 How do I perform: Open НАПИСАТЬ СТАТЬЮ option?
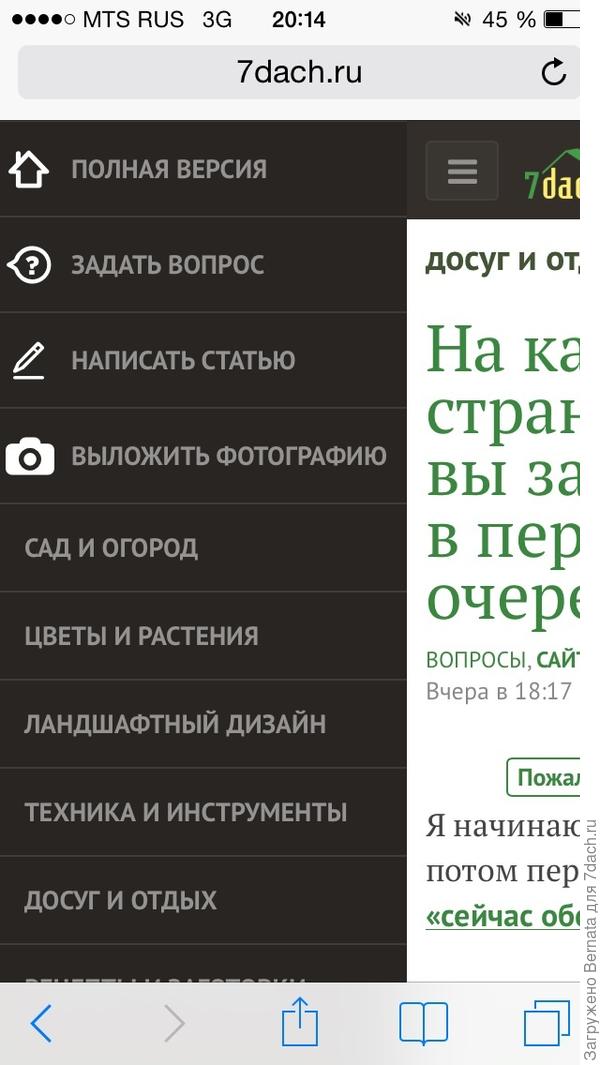(x=182, y=360)
